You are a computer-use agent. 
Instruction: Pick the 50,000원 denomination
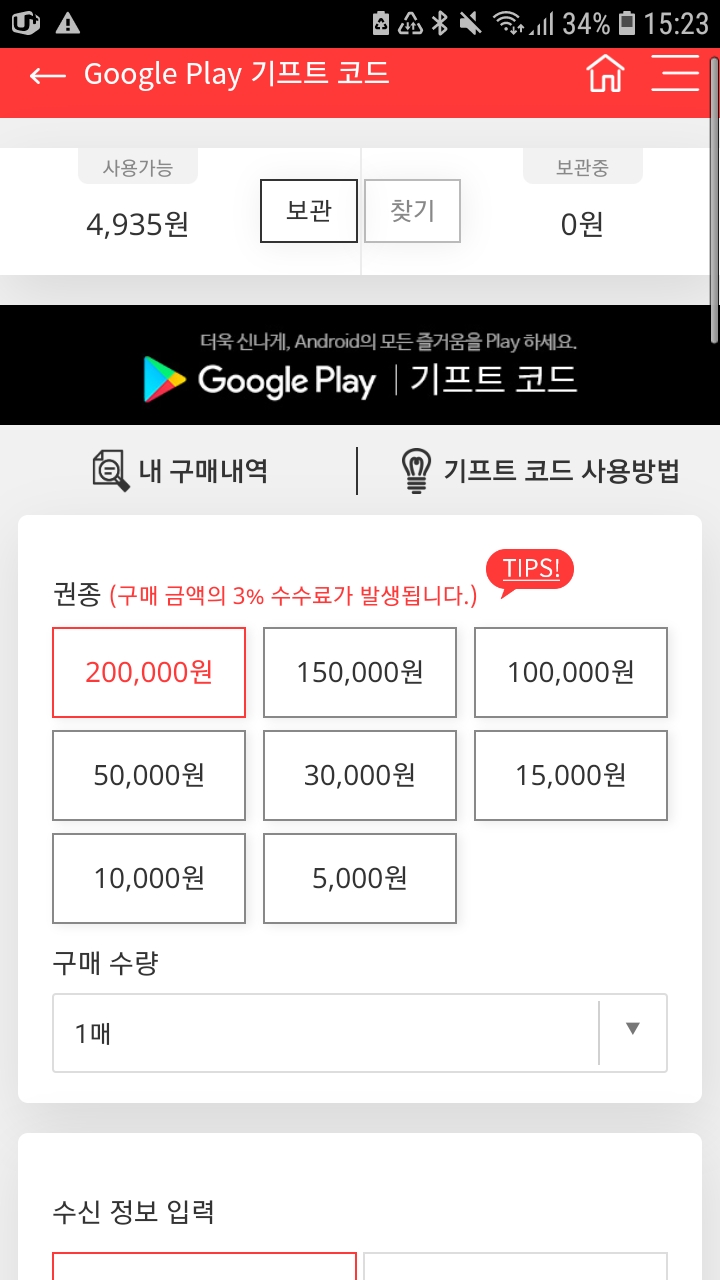pyautogui.click(x=149, y=775)
